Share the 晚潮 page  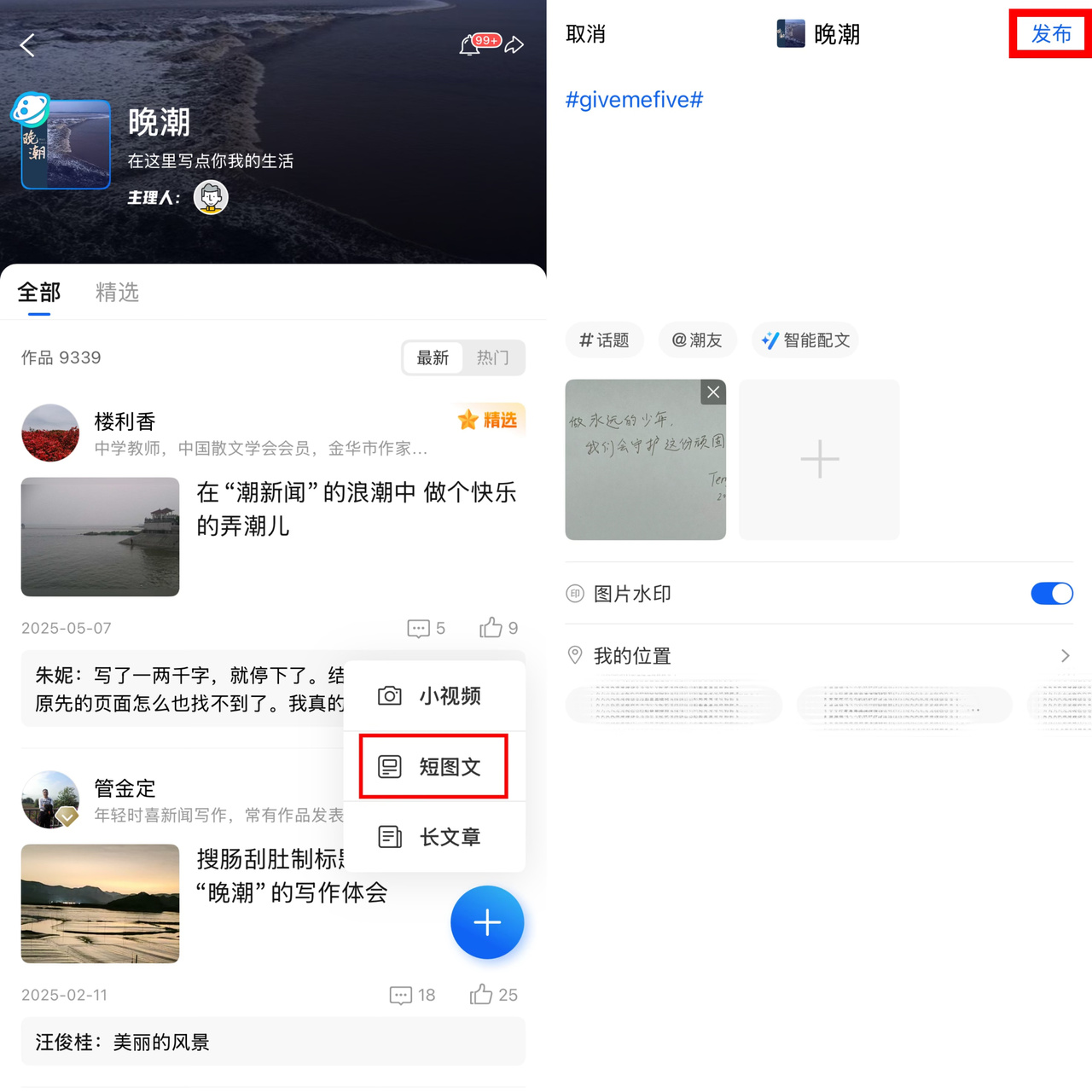click(514, 45)
